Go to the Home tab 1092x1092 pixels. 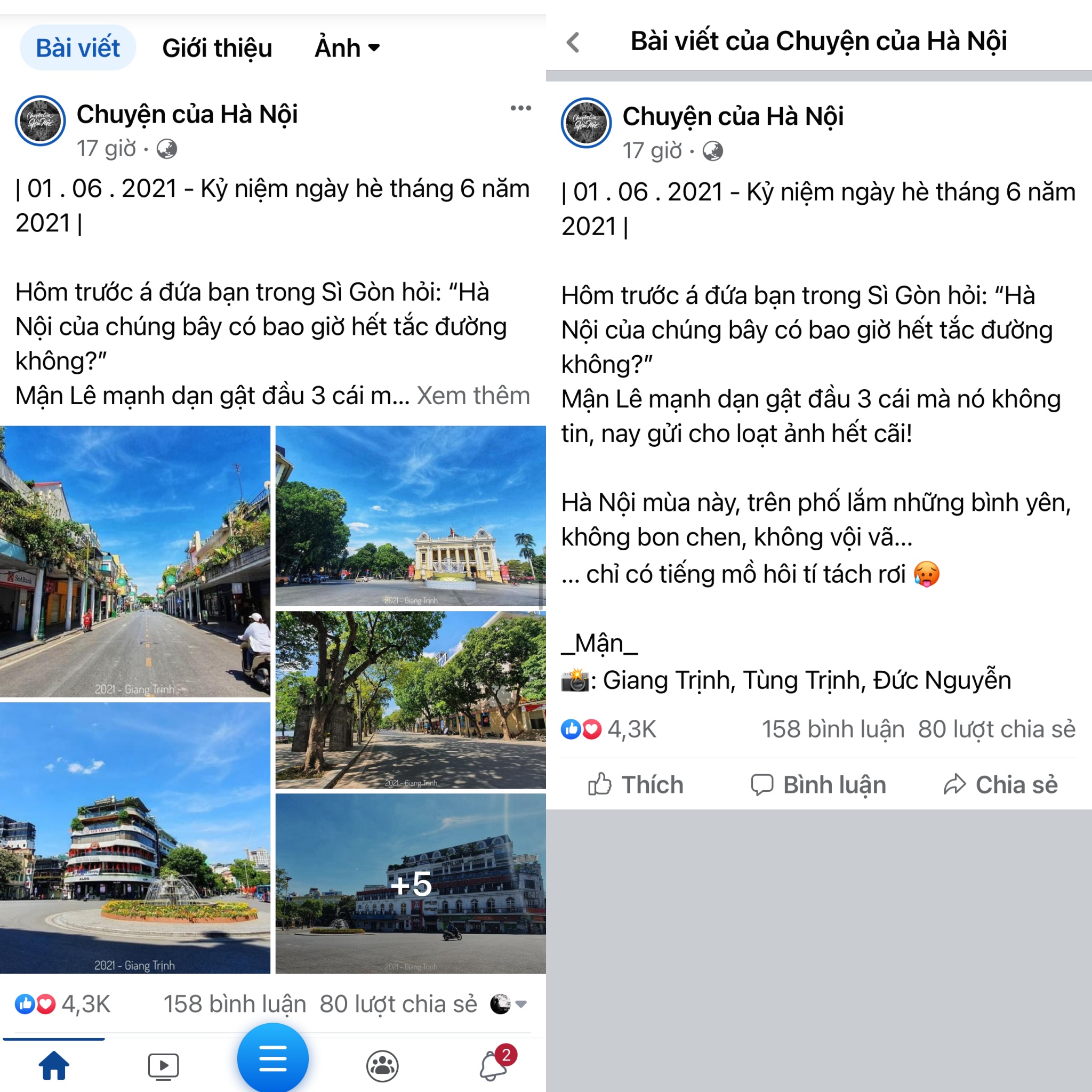pos(54,1065)
